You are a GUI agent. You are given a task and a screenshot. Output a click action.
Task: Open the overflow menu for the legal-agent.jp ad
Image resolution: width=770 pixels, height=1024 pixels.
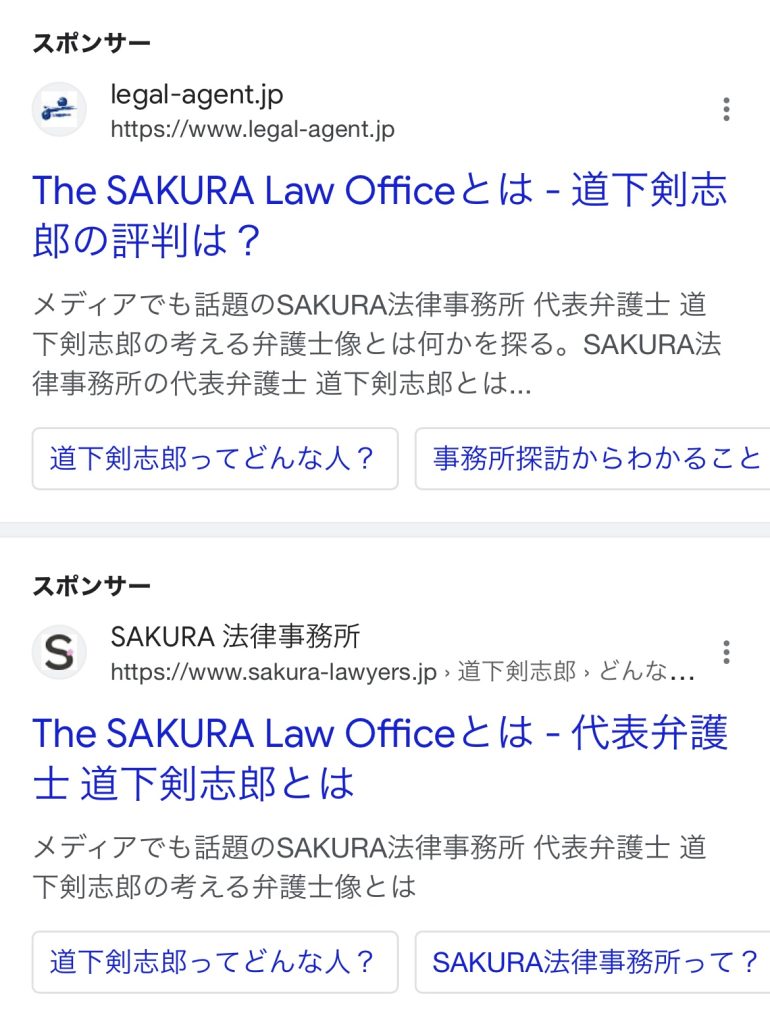[726, 110]
